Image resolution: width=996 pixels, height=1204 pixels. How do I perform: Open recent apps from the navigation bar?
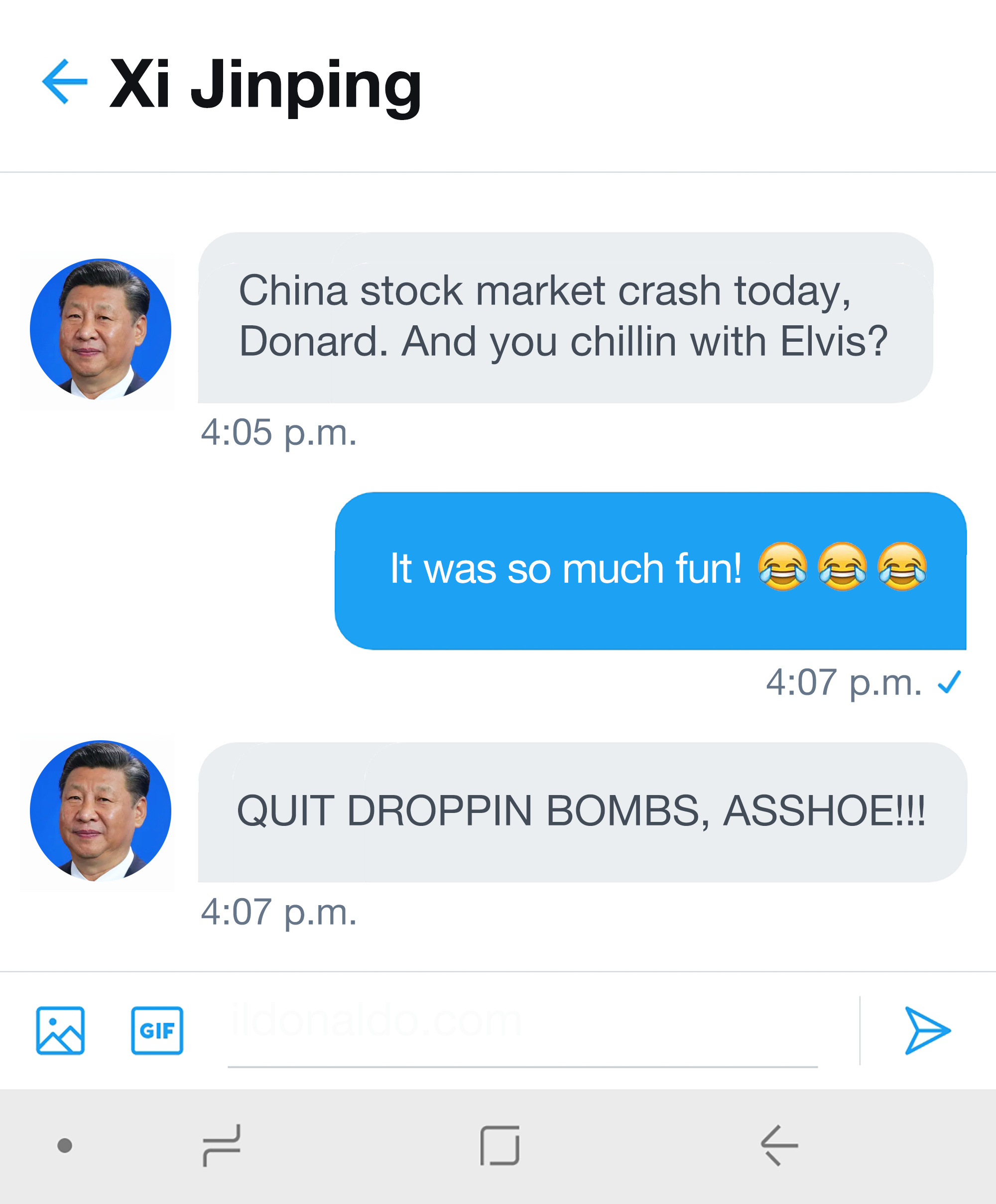pos(222,1145)
